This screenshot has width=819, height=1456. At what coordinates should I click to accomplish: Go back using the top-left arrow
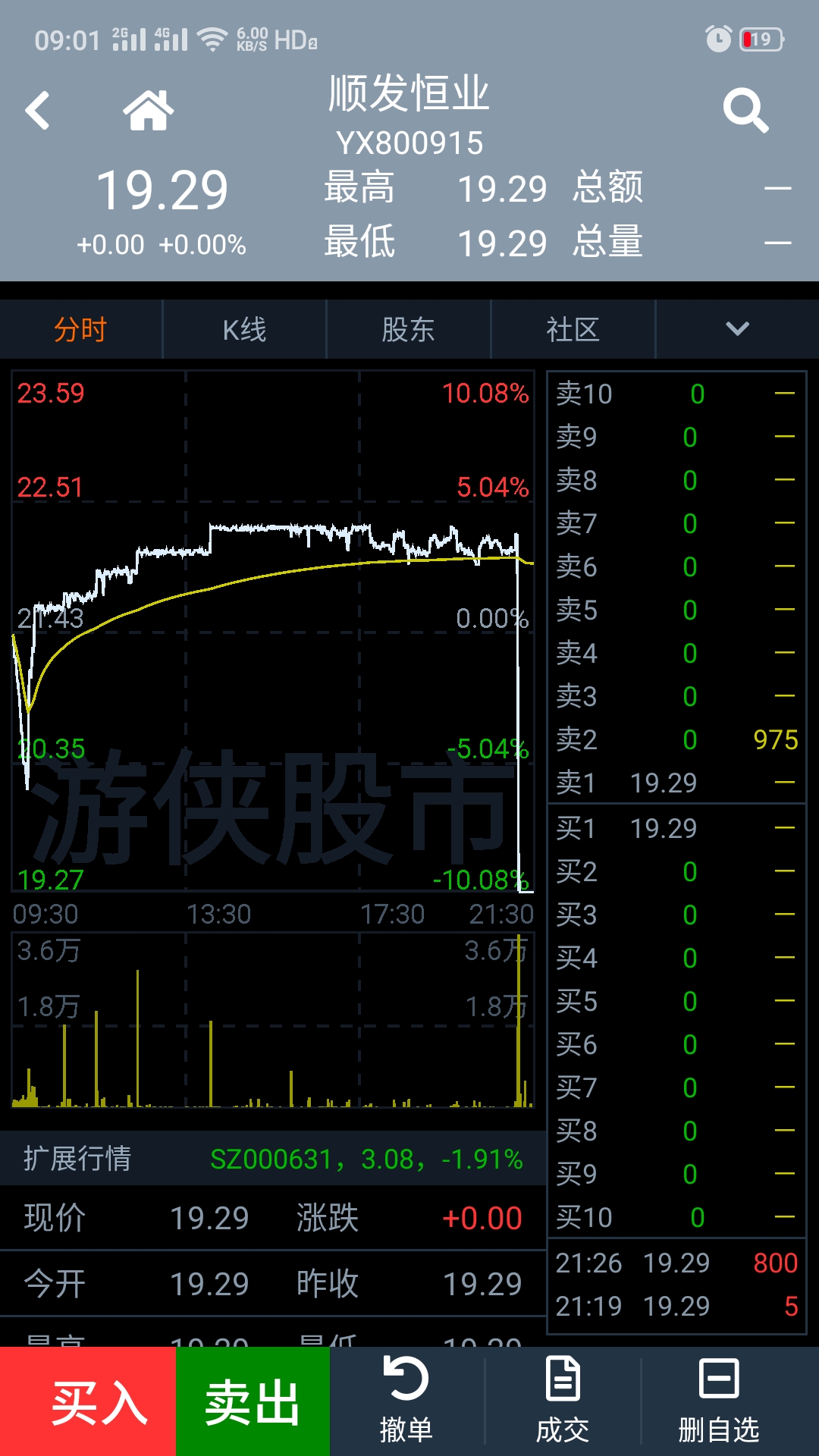click(x=37, y=111)
